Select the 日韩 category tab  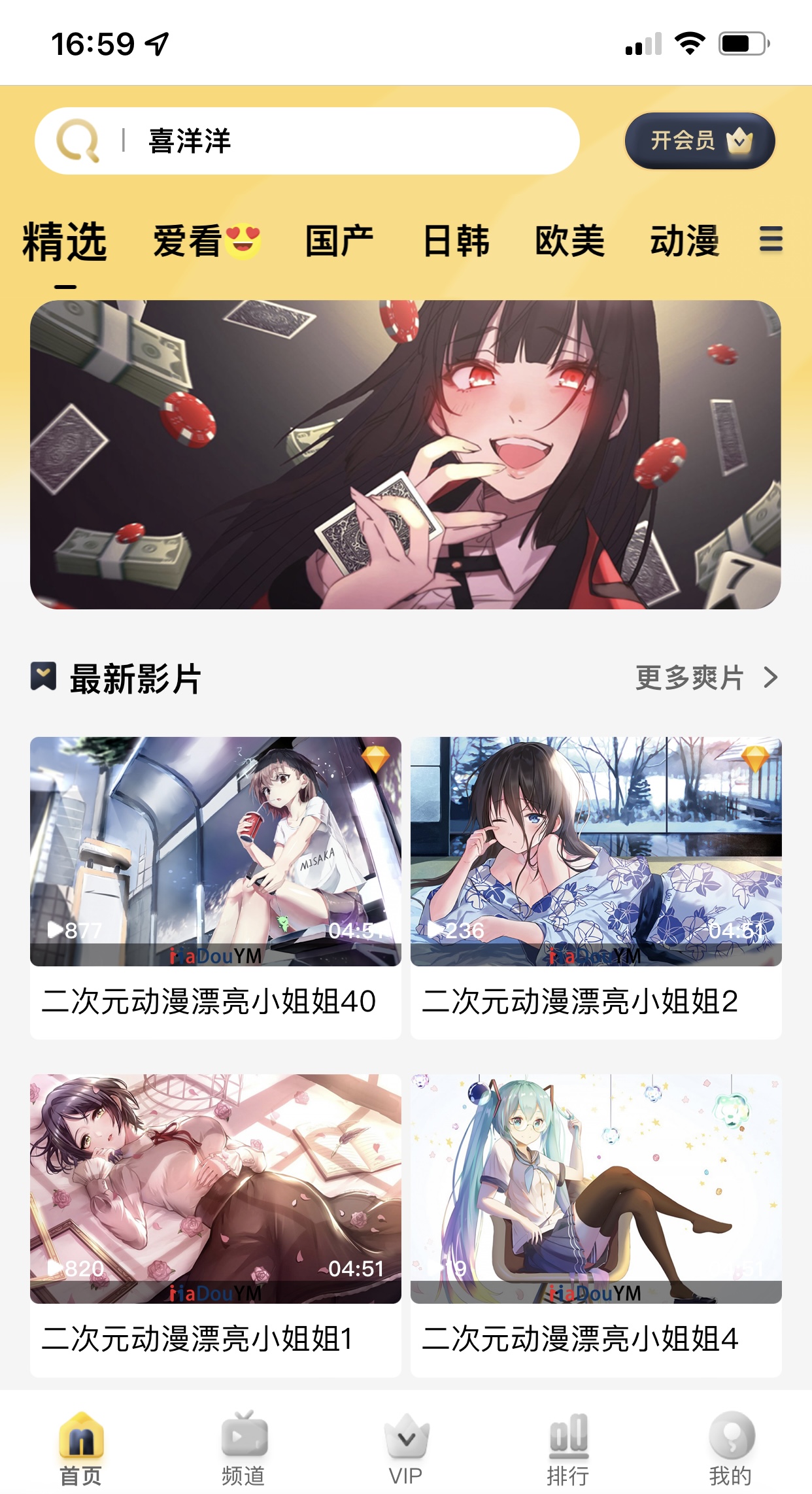[x=456, y=241]
